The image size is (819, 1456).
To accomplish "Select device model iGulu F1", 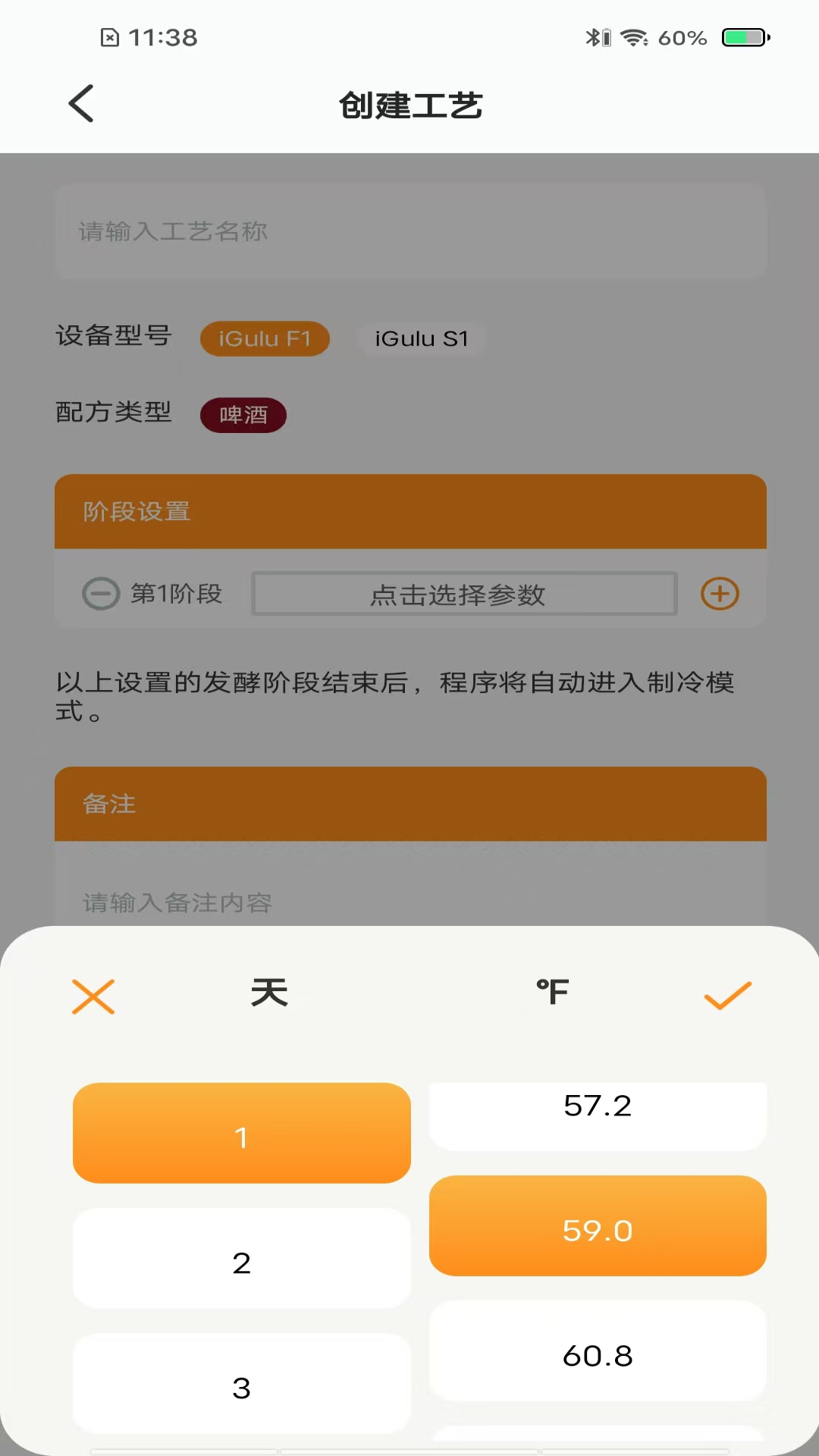I will pos(265,339).
